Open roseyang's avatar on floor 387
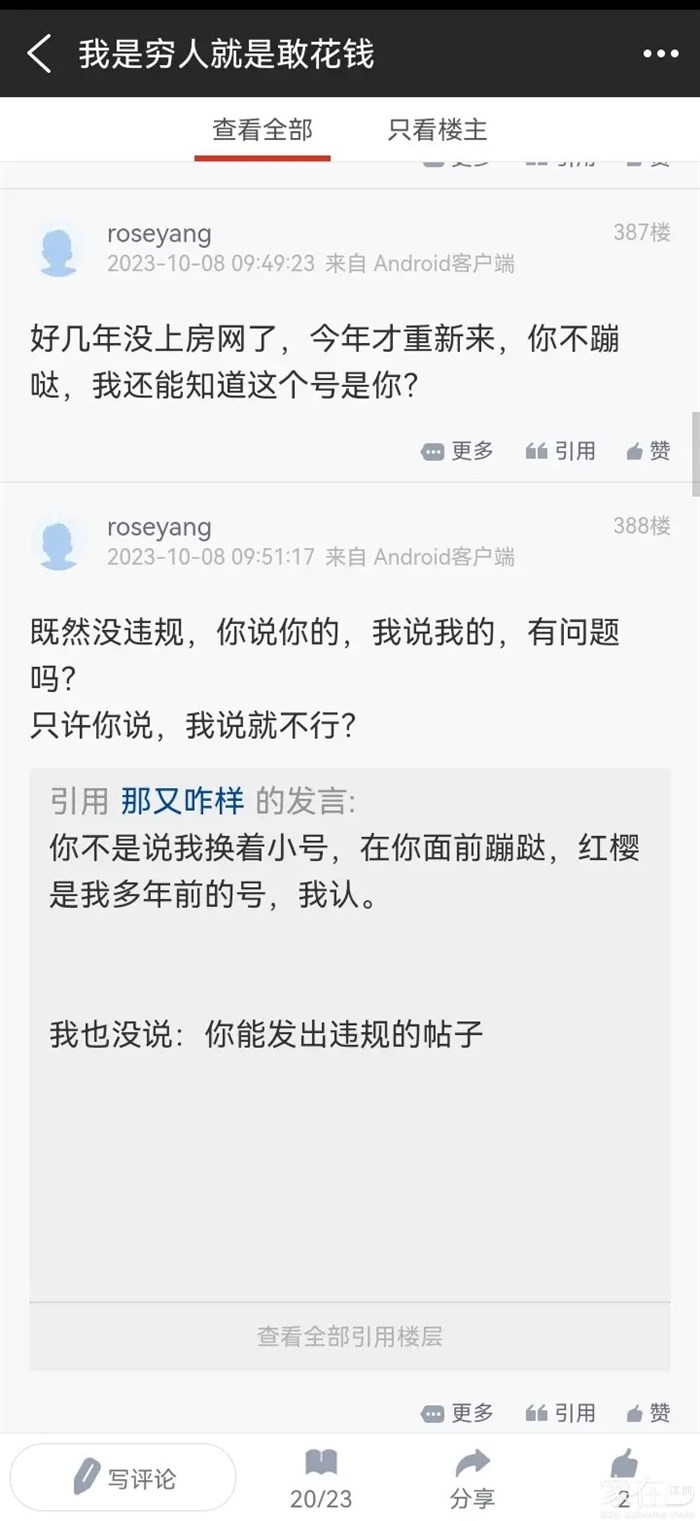Viewport: 700px width, 1521px height. pyautogui.click(x=58, y=250)
